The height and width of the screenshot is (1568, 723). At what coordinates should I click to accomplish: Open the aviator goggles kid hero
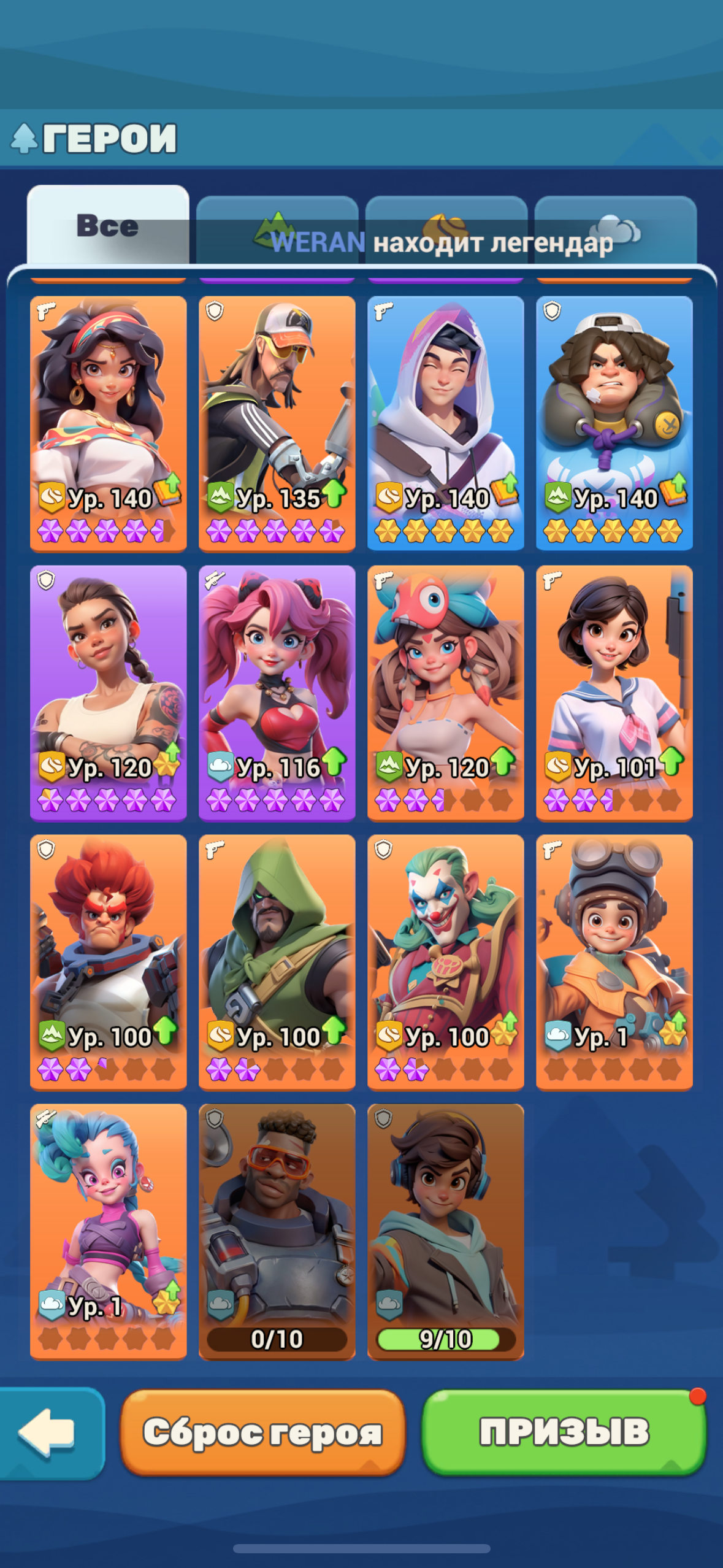tap(614, 961)
